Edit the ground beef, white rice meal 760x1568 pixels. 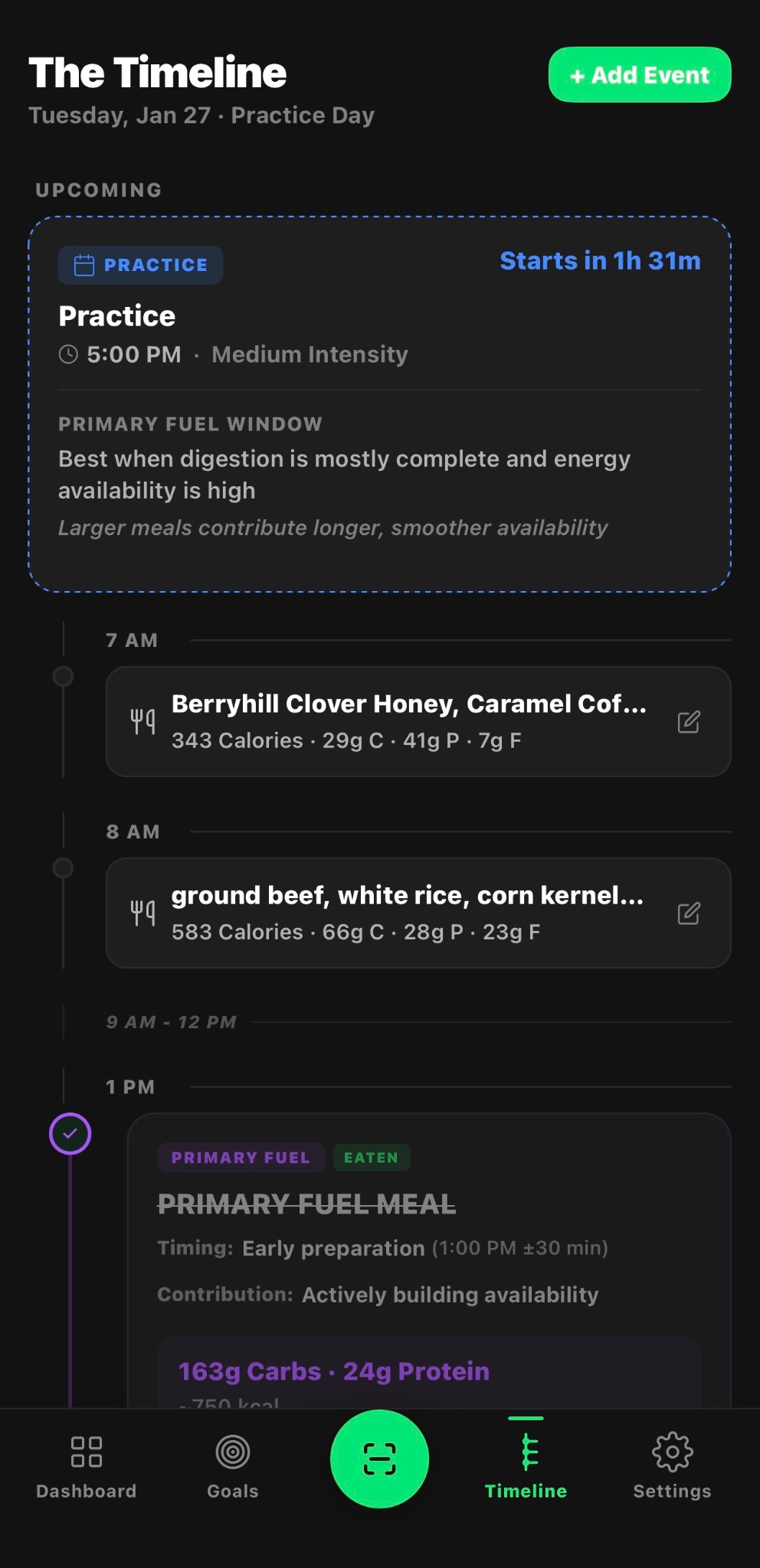click(688, 913)
